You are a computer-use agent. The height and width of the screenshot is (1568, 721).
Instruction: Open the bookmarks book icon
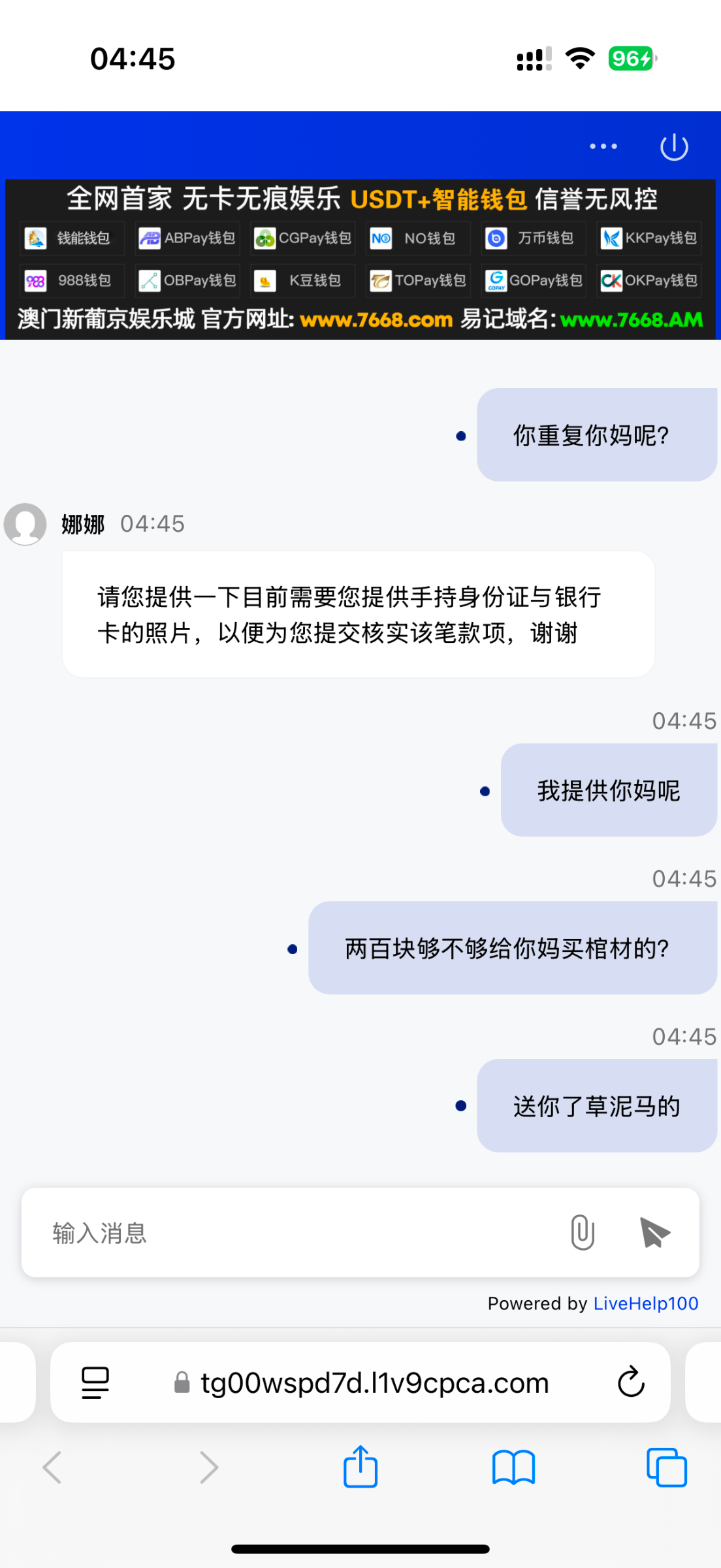pos(513,1467)
